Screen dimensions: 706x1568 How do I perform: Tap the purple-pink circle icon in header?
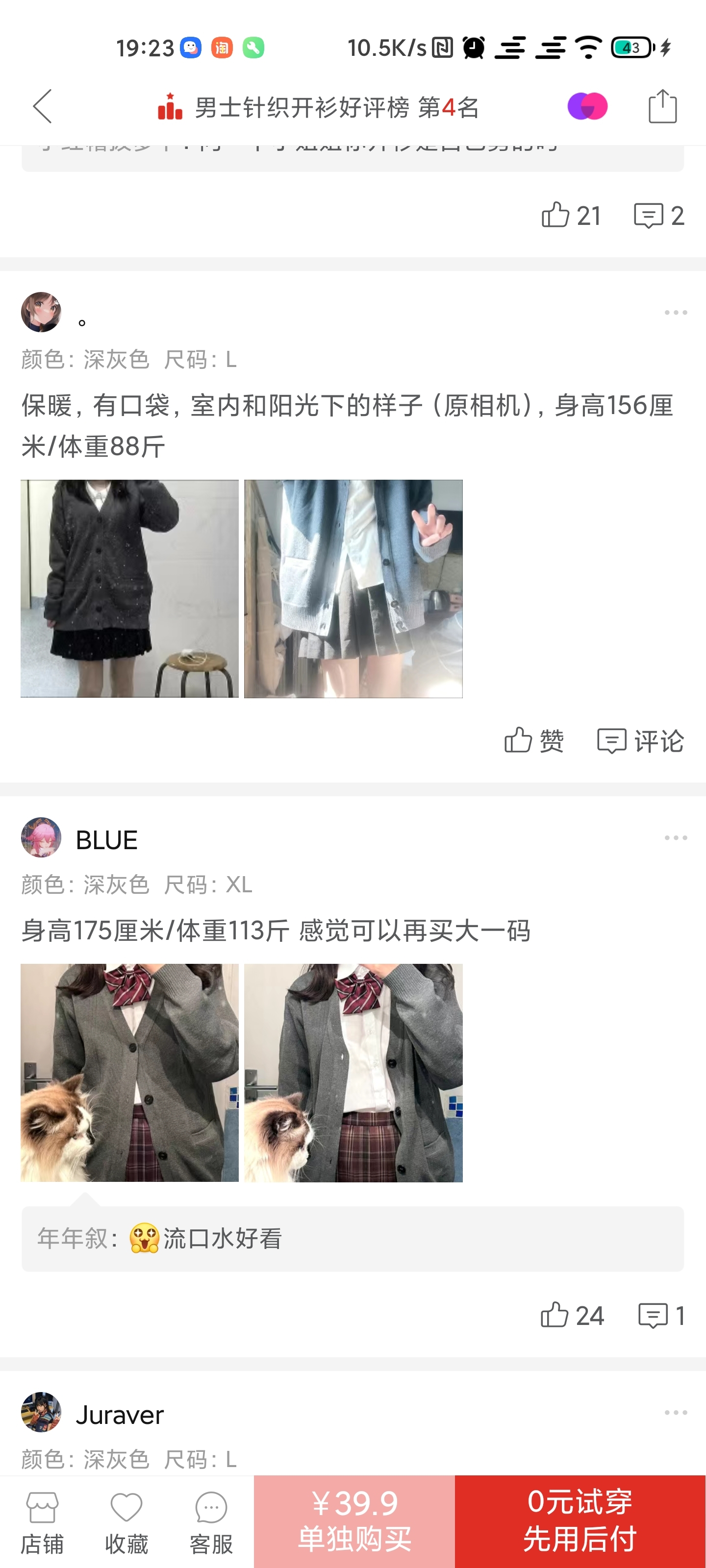click(586, 106)
